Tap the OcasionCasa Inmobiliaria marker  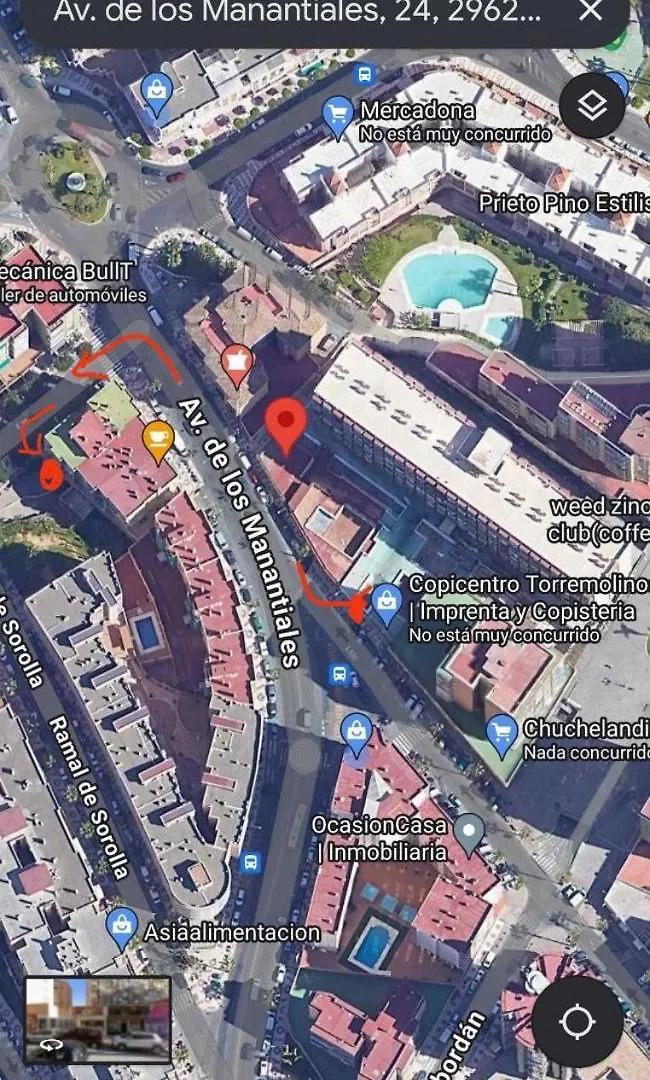click(x=468, y=831)
